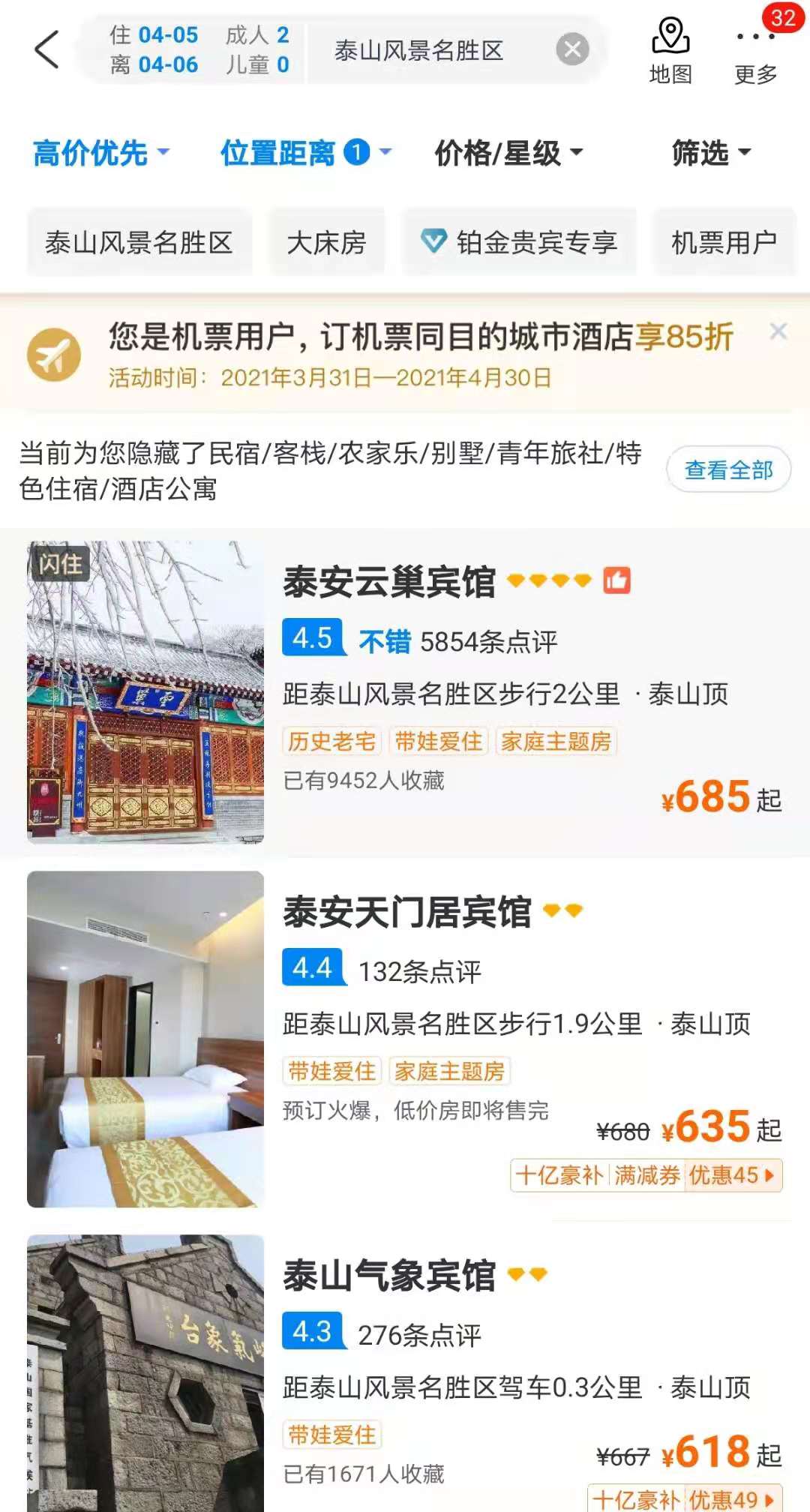View the 泰安天门居宾馆 hotel details
Screen dimensions: 810x1512
tap(406, 912)
